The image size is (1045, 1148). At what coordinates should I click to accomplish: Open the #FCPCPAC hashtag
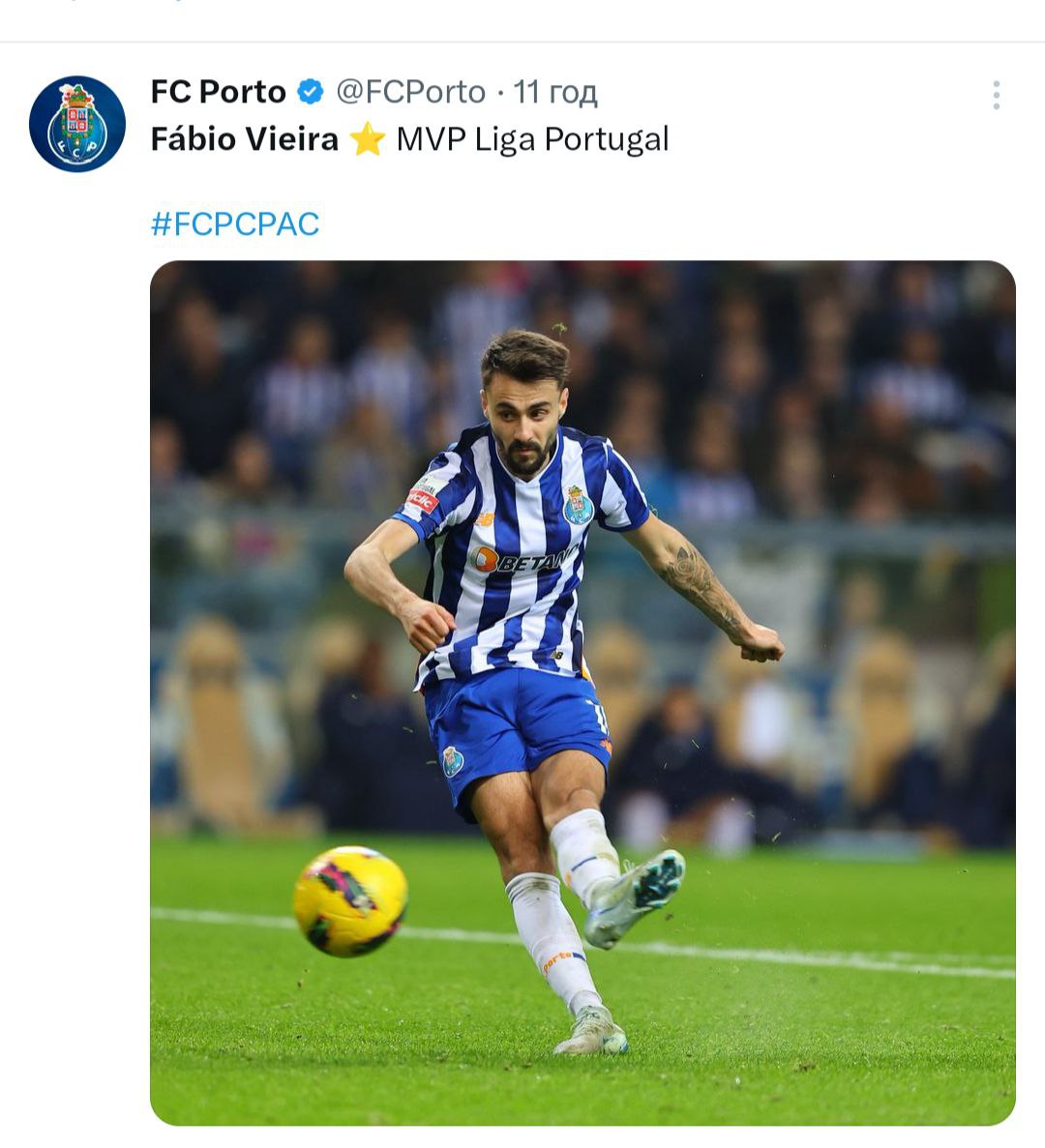pyautogui.click(x=235, y=224)
